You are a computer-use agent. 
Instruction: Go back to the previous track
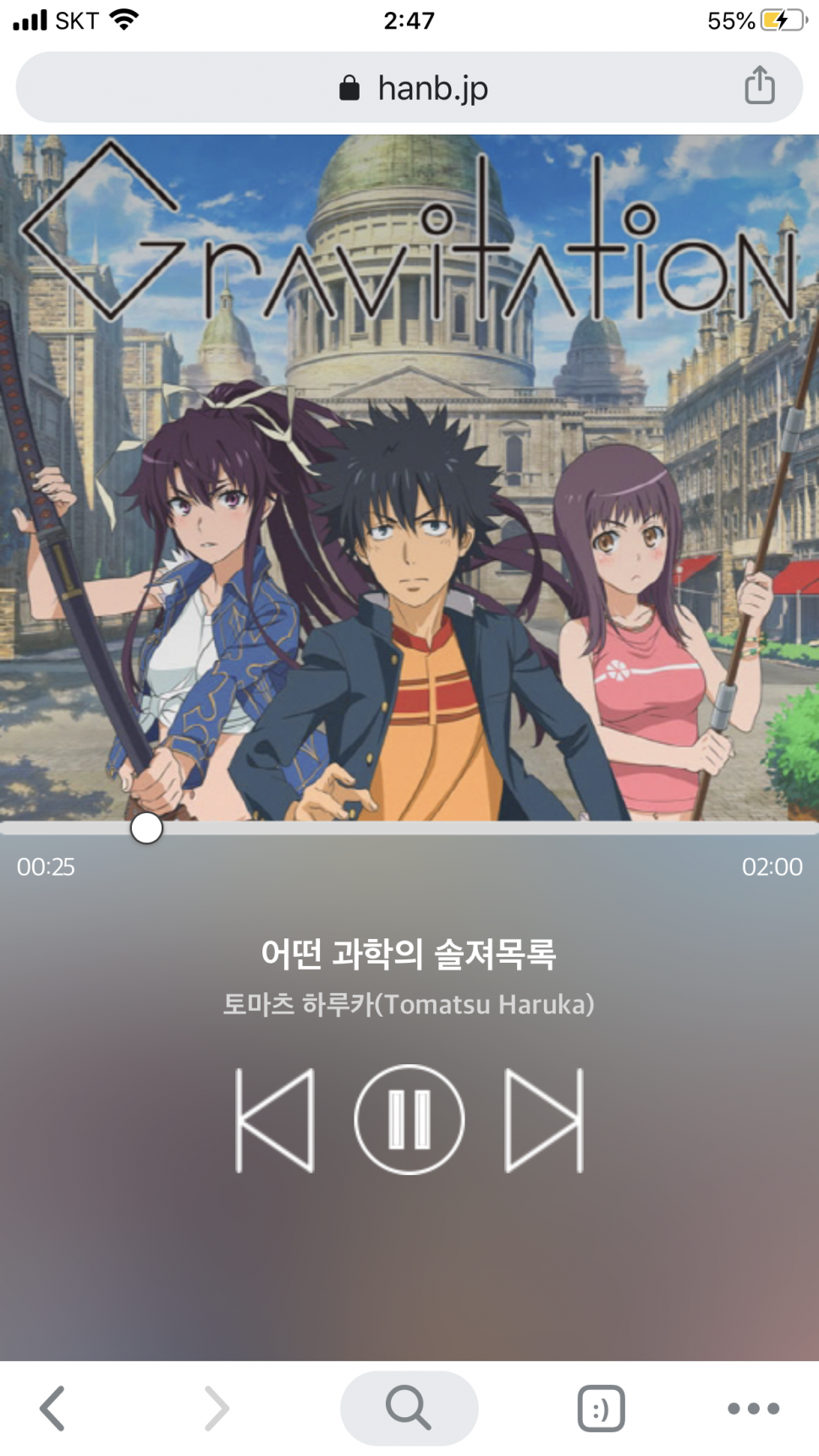coord(275,1120)
